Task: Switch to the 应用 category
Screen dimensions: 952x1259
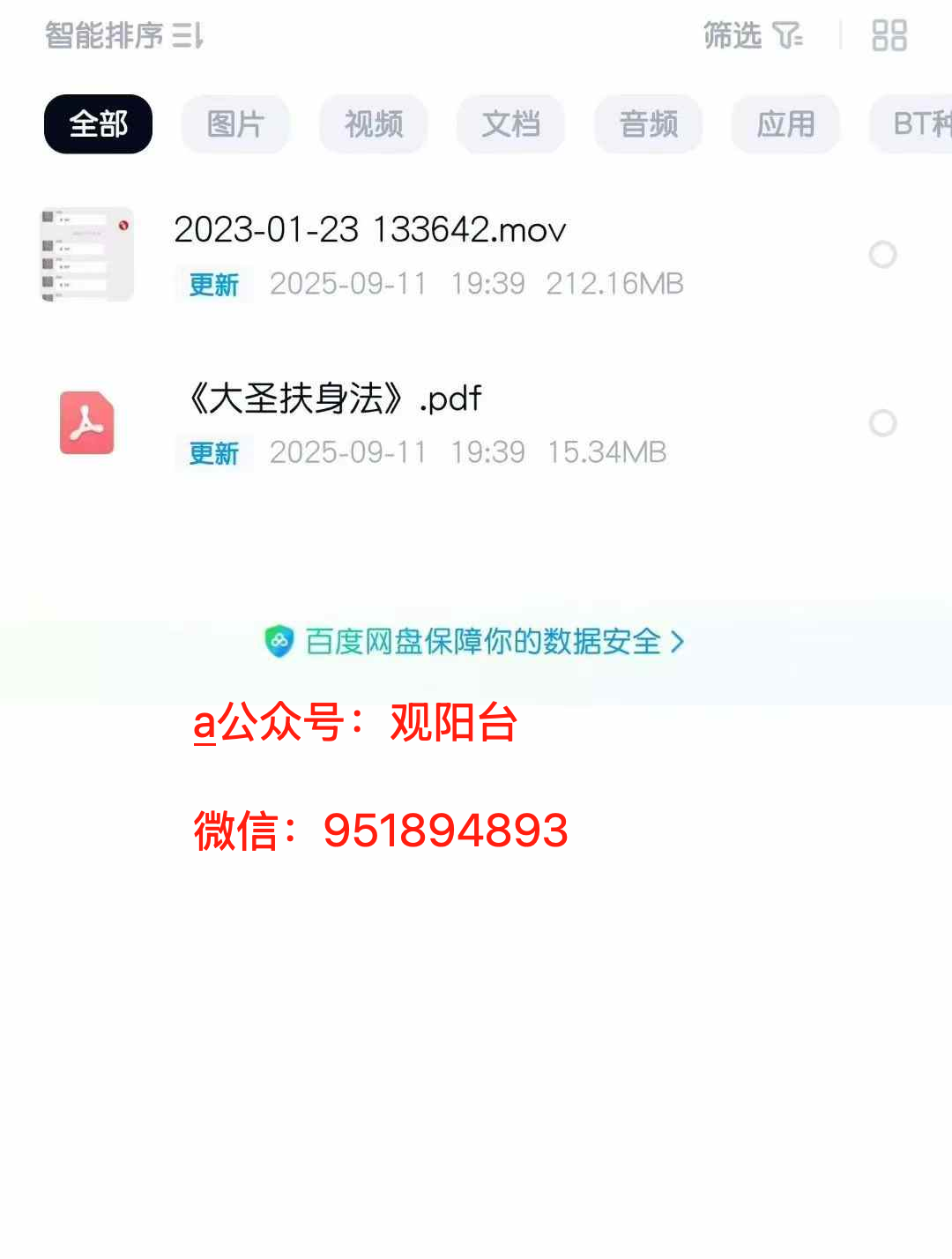Action: [x=785, y=124]
